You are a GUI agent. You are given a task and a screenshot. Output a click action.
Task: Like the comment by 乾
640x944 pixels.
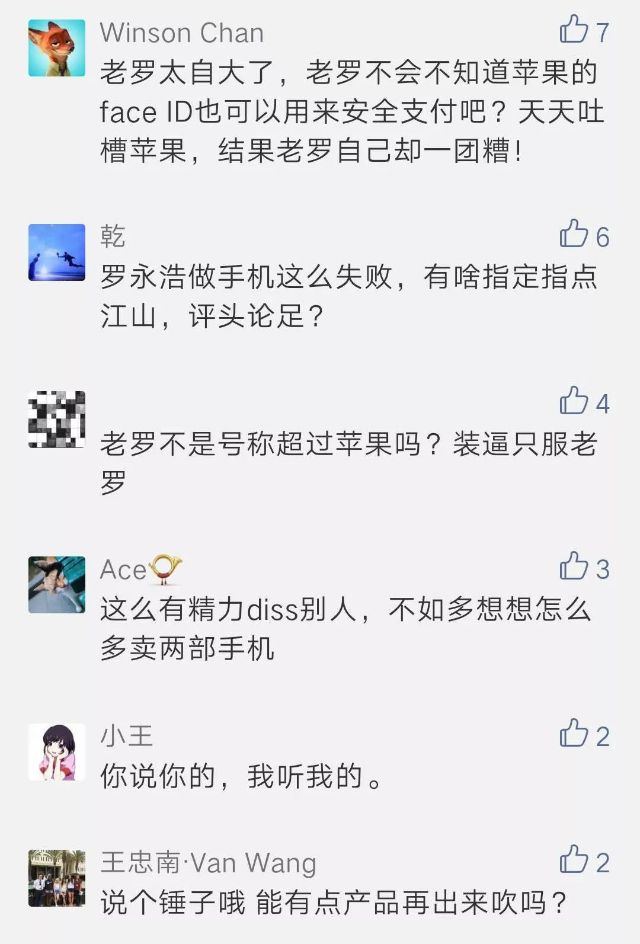(x=575, y=235)
